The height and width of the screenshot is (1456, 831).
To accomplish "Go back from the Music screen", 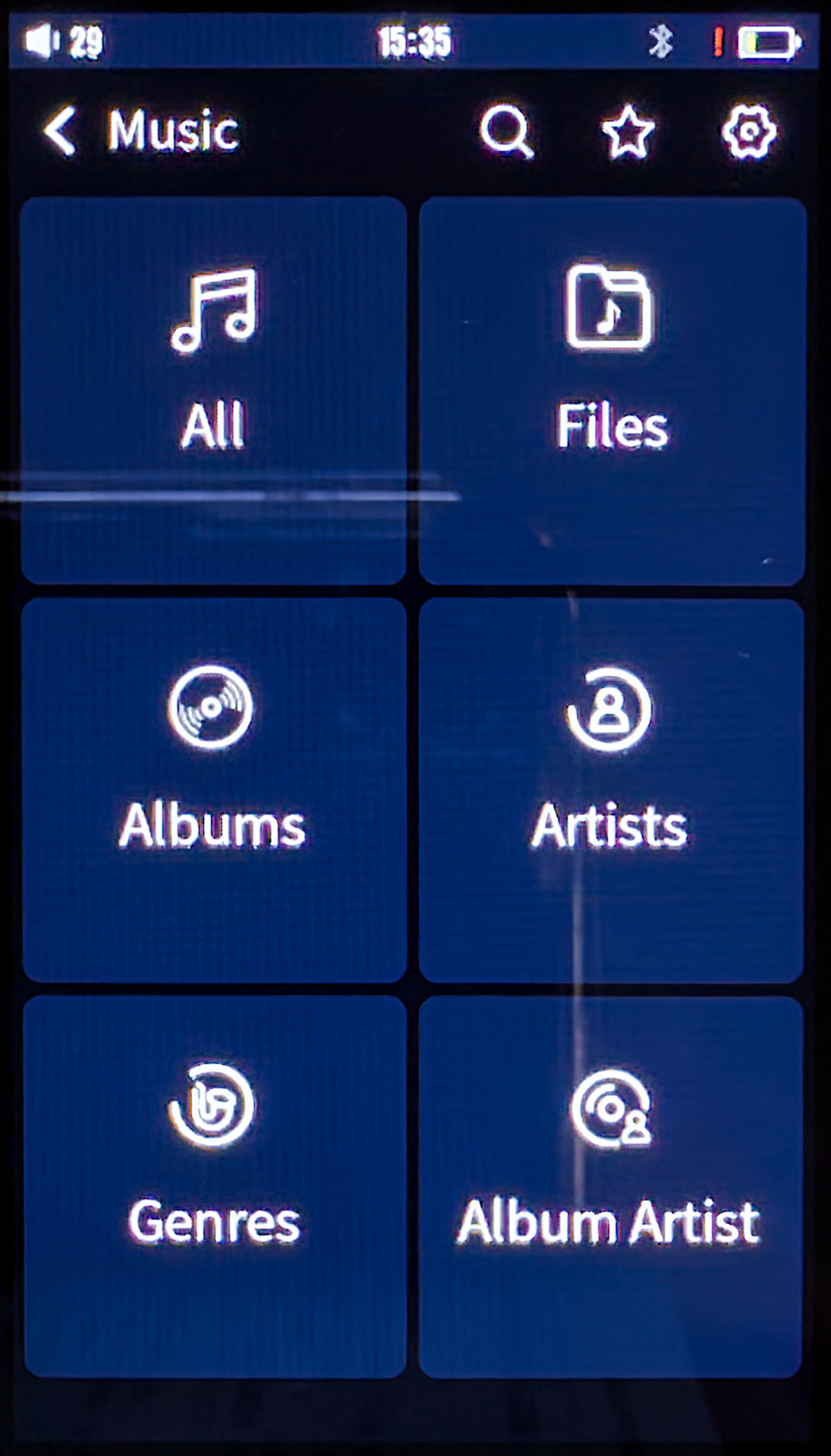I will click(x=60, y=130).
